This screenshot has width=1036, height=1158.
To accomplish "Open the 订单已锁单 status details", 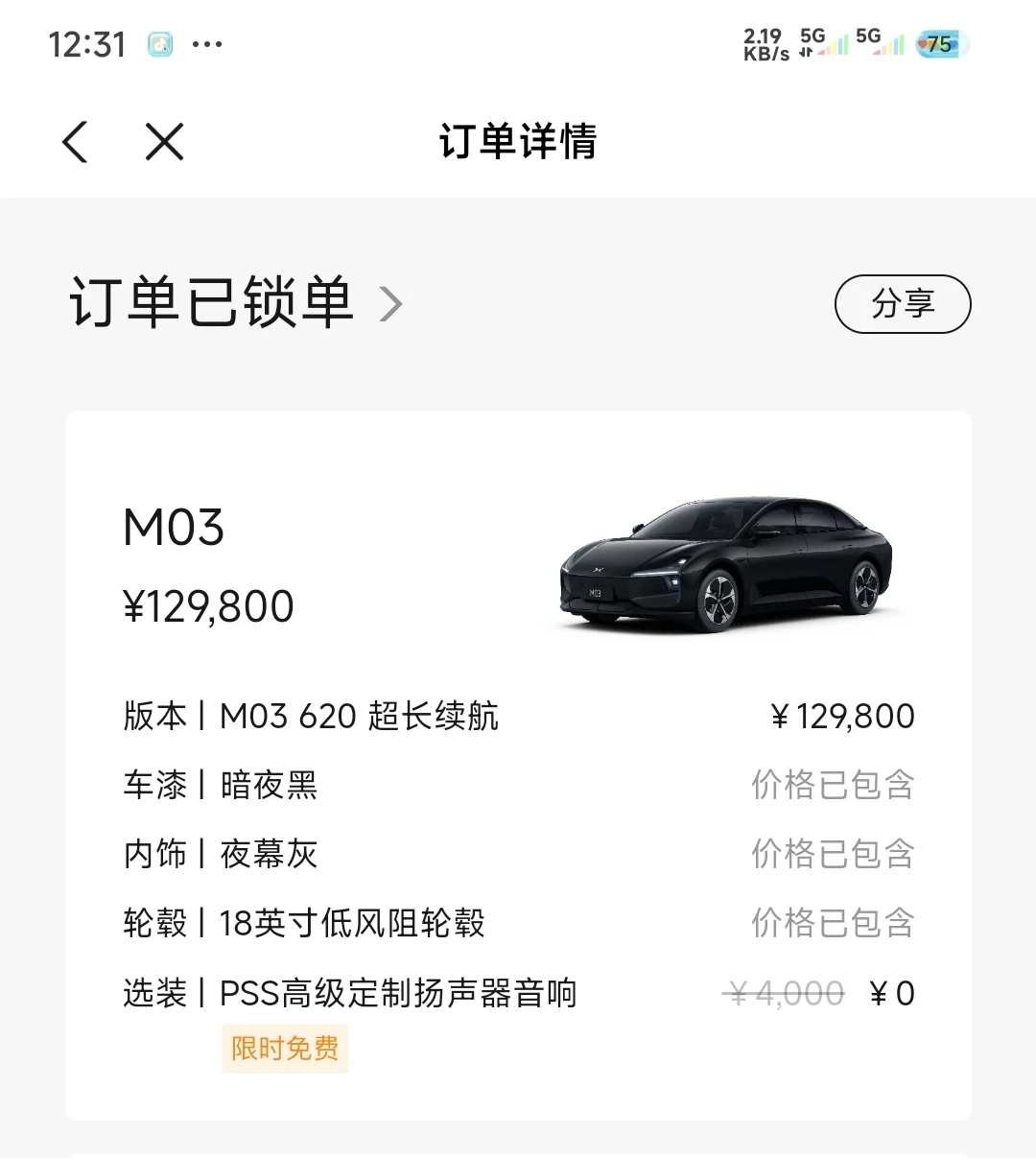I will (x=236, y=303).
